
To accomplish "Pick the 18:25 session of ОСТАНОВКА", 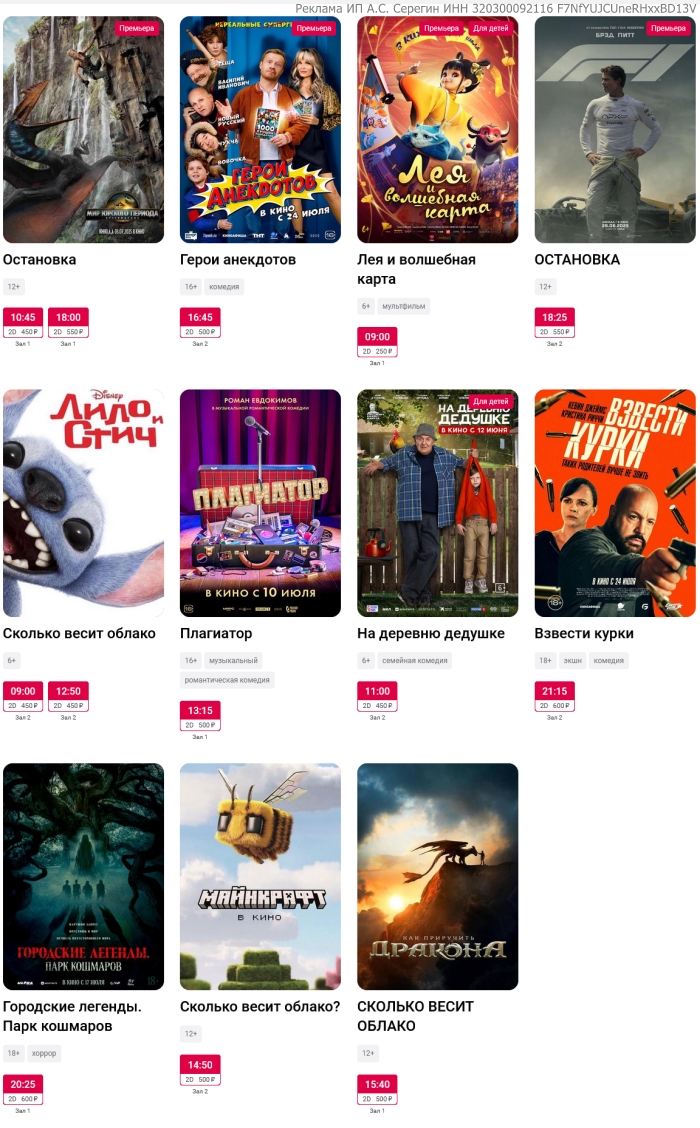I will (x=554, y=322).
